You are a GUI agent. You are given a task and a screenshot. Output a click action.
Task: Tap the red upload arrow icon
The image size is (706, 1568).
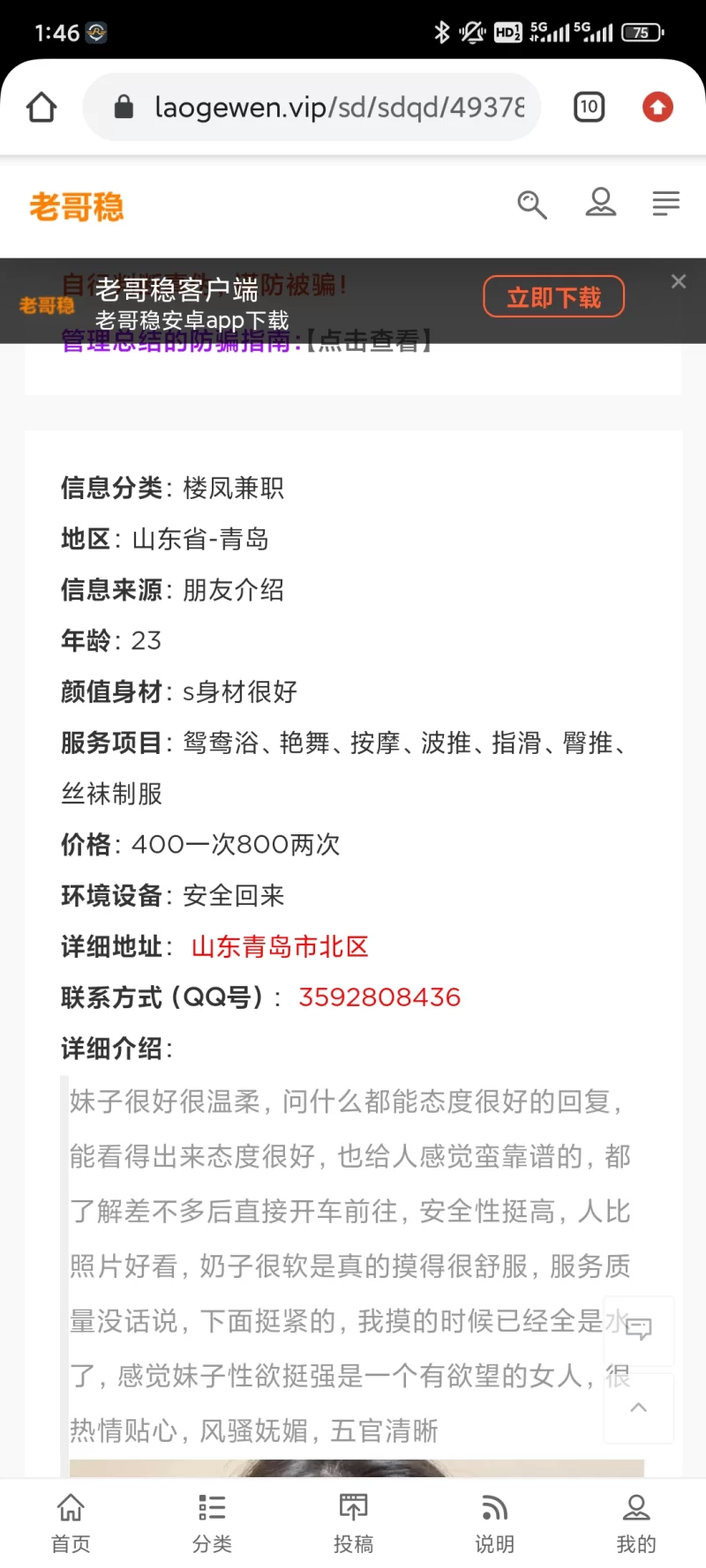click(657, 108)
